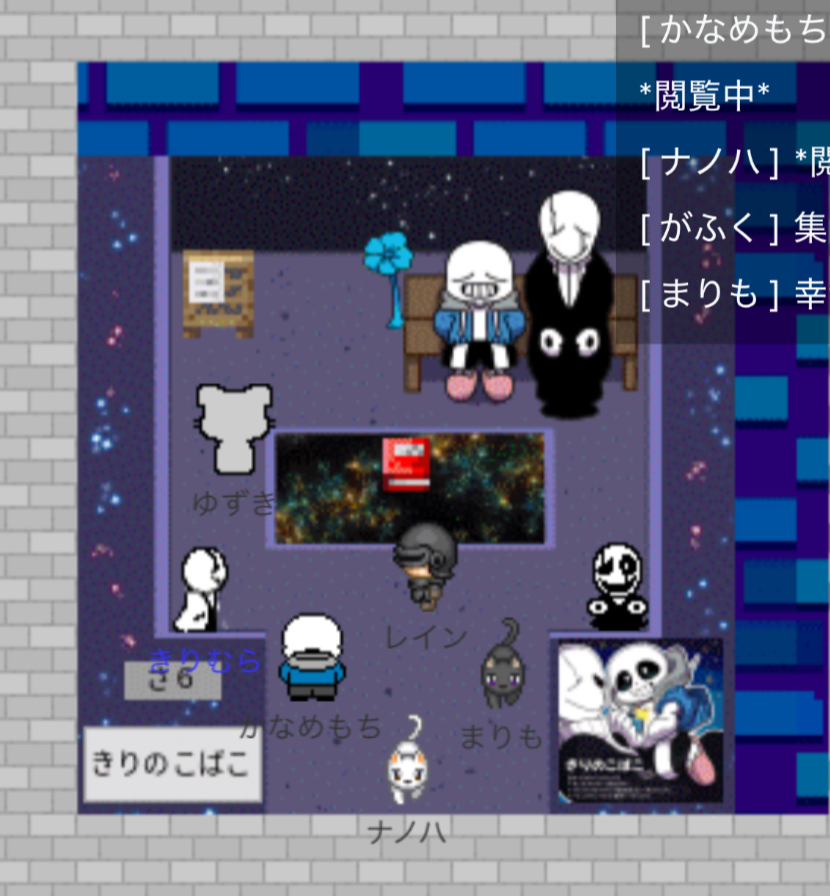
Task: Select the helmeted avatar named レイン
Action: click(x=426, y=565)
